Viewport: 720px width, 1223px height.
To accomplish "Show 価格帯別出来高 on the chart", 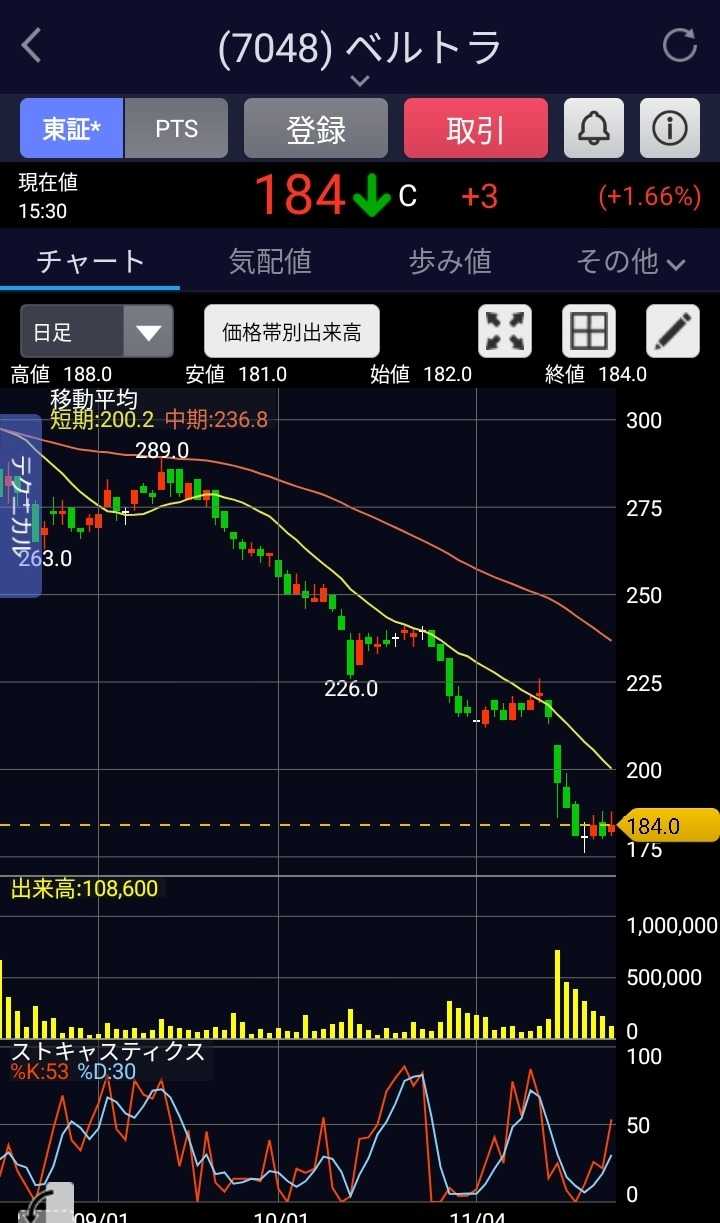I will [292, 332].
